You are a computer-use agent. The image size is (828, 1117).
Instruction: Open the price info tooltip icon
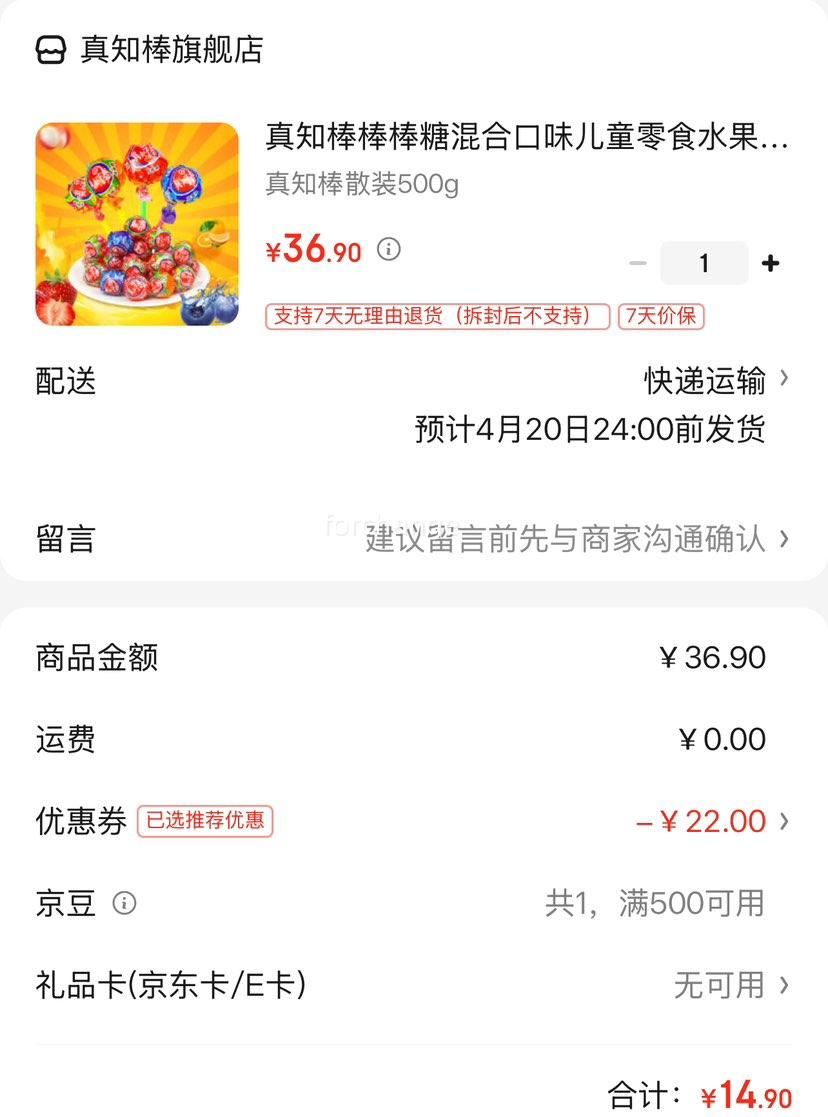(x=390, y=249)
